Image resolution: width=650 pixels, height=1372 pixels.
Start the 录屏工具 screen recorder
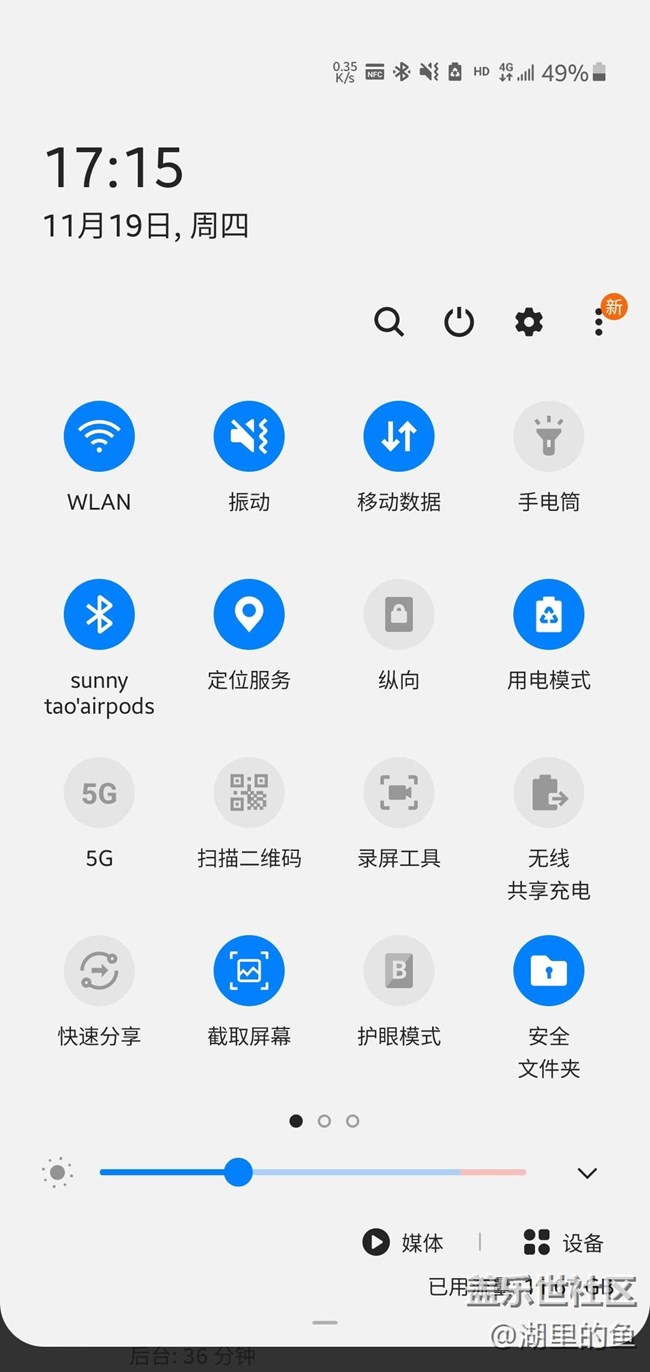tap(399, 792)
